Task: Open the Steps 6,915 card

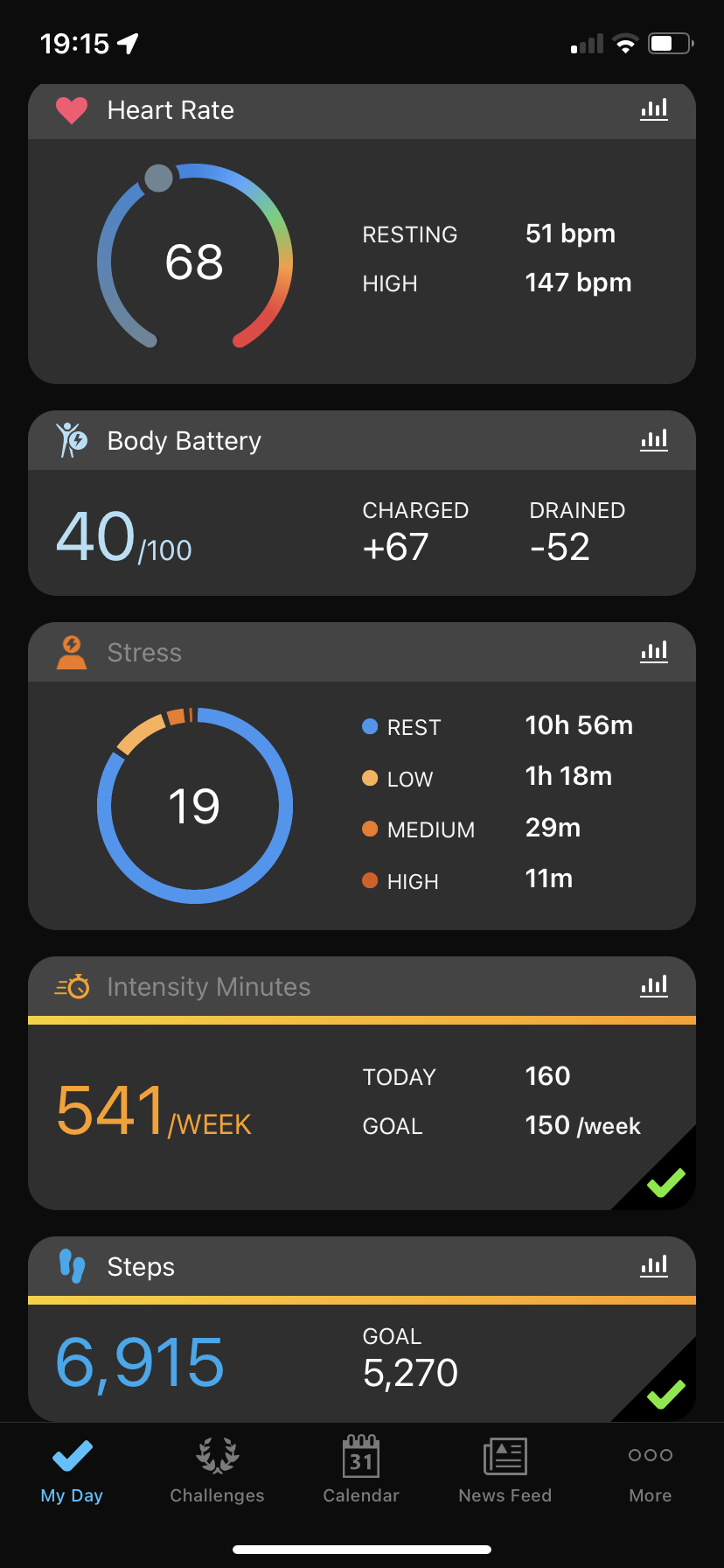Action: [x=362, y=1329]
